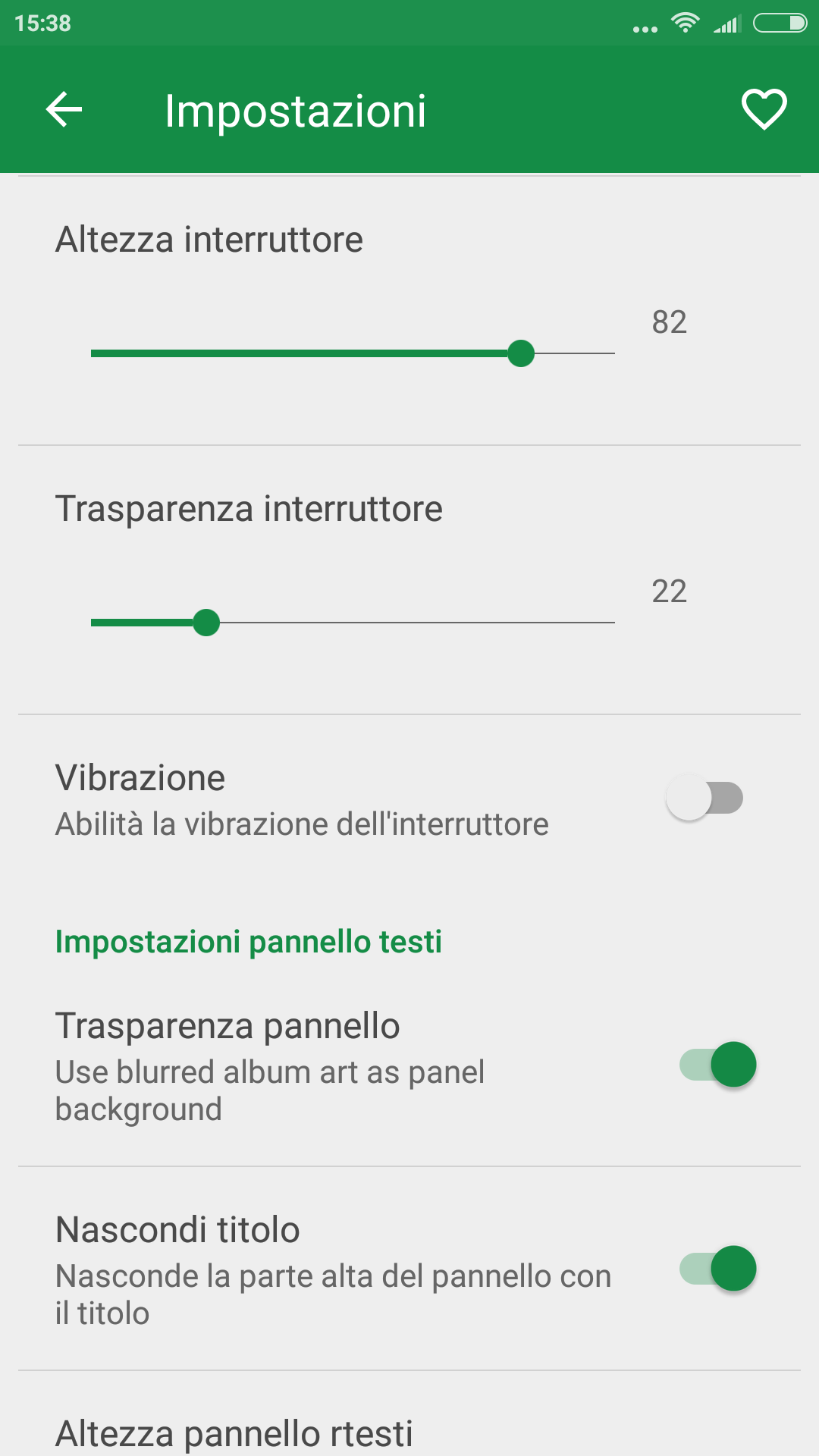The height and width of the screenshot is (1456, 819).
Task: Disable the Nascondi titolo switch
Action: [718, 1269]
